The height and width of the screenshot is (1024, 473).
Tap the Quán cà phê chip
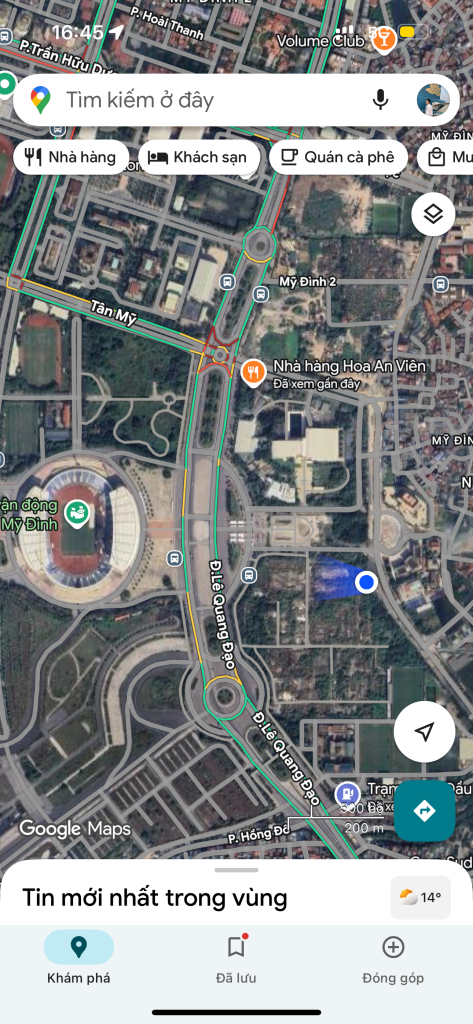click(x=338, y=157)
